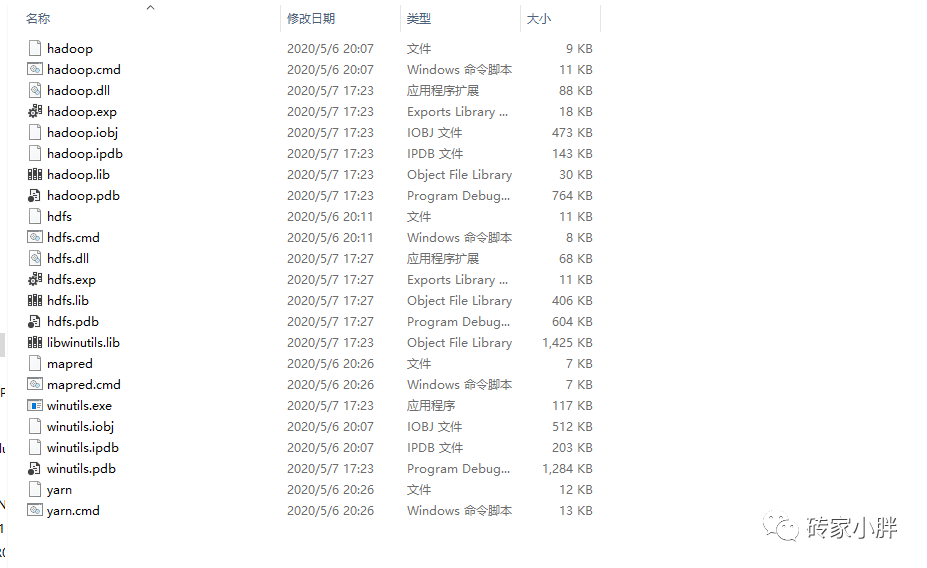Select the hadoop.cmd file

(x=83, y=70)
